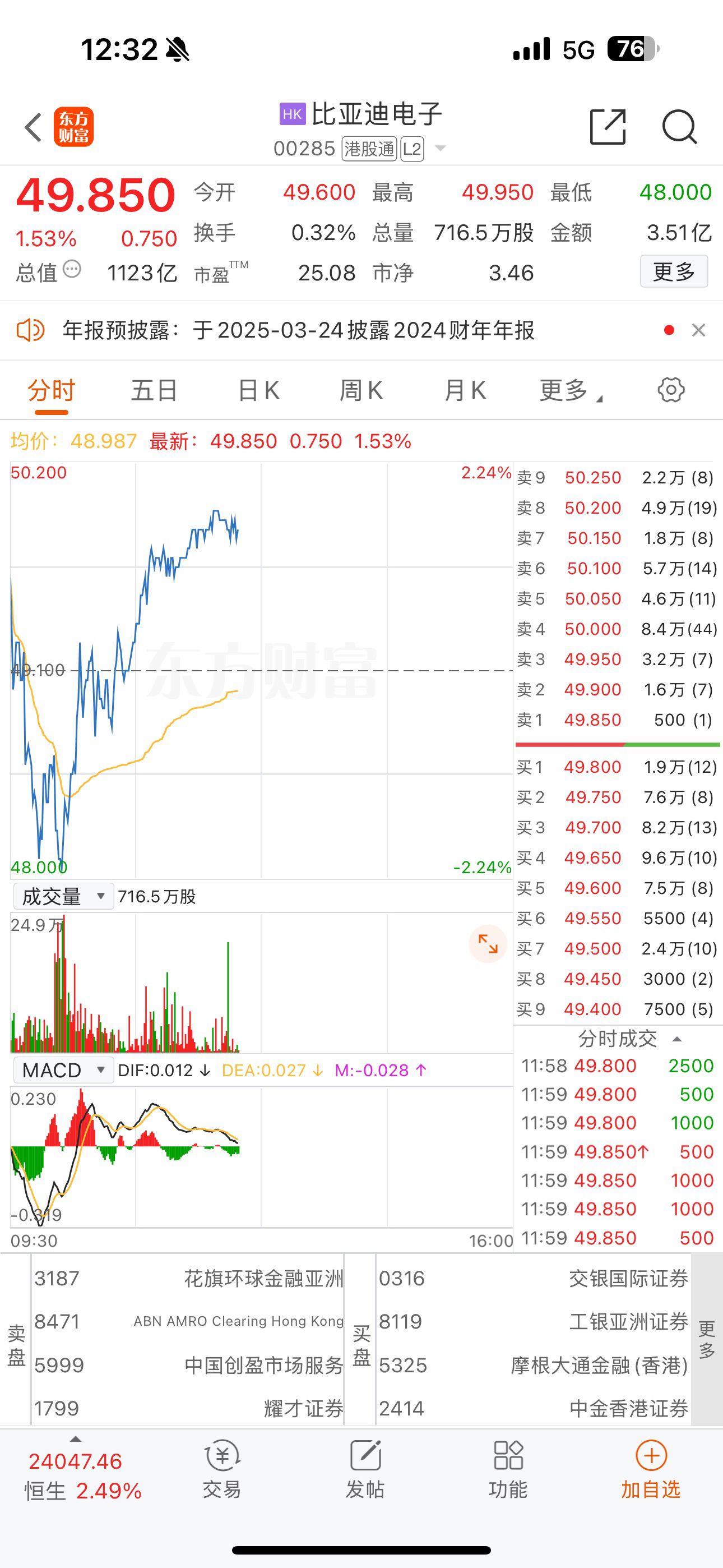
Task: Switch to the 月K chart tab
Action: pos(465,390)
